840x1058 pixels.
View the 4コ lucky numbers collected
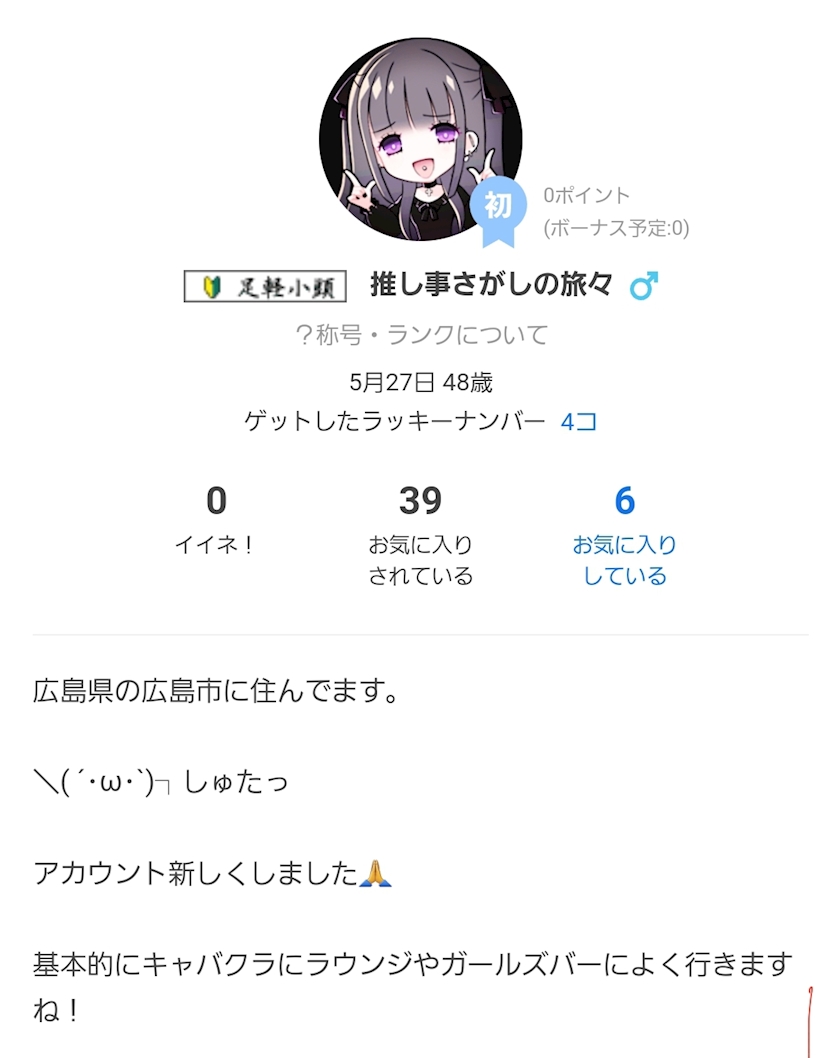click(x=578, y=421)
